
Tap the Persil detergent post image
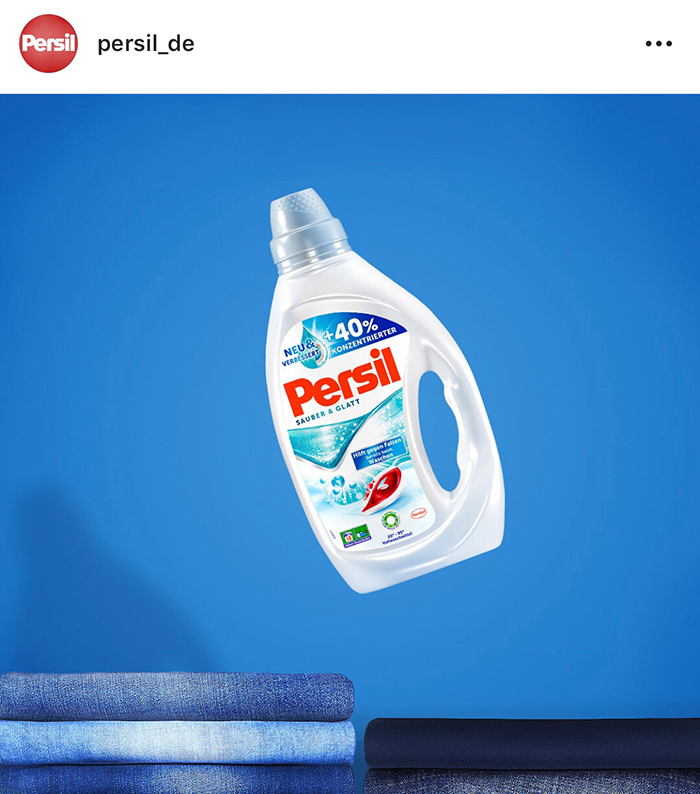tap(350, 440)
